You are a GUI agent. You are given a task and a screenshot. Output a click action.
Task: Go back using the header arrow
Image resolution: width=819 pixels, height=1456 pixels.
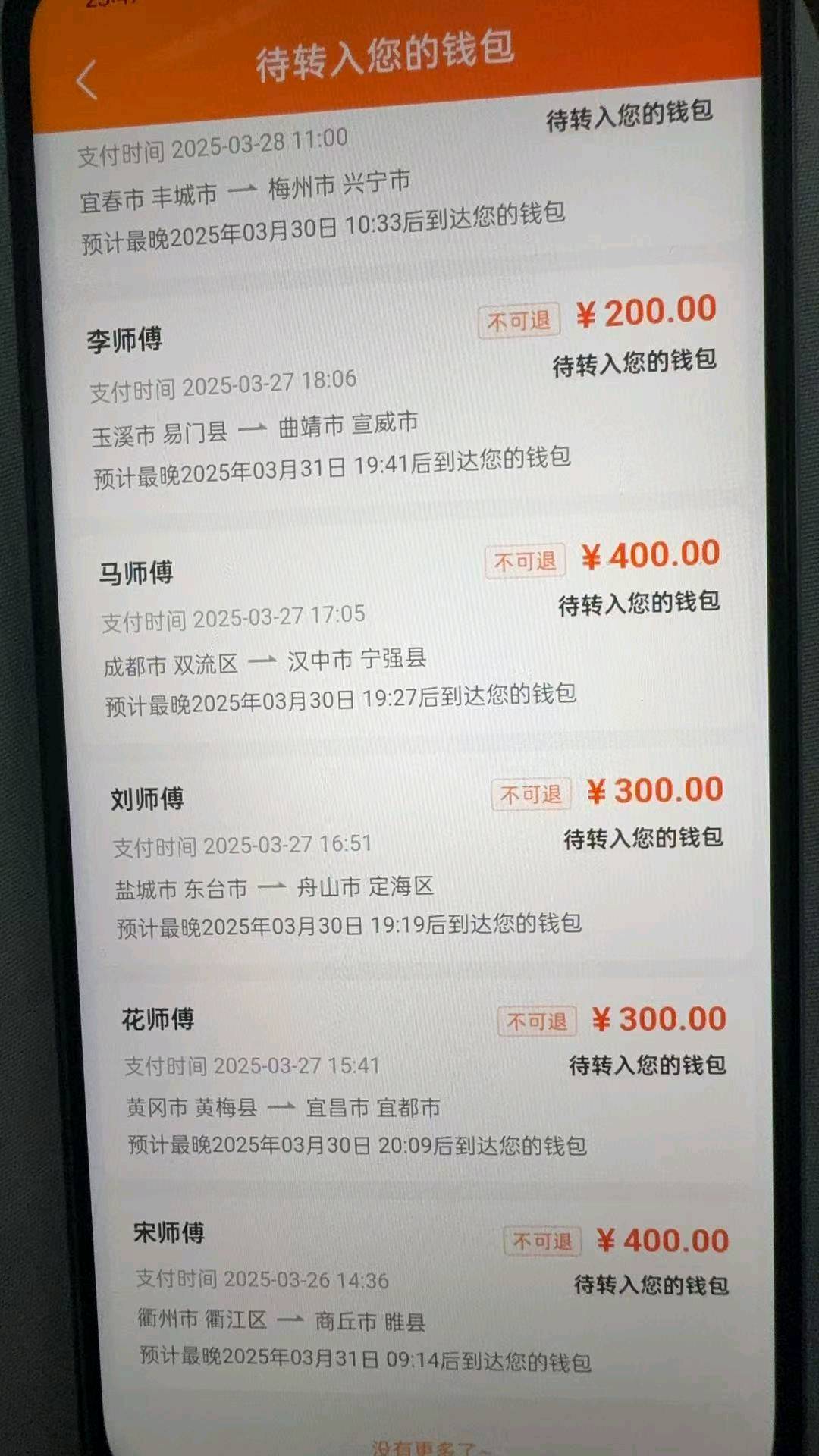tap(87, 80)
